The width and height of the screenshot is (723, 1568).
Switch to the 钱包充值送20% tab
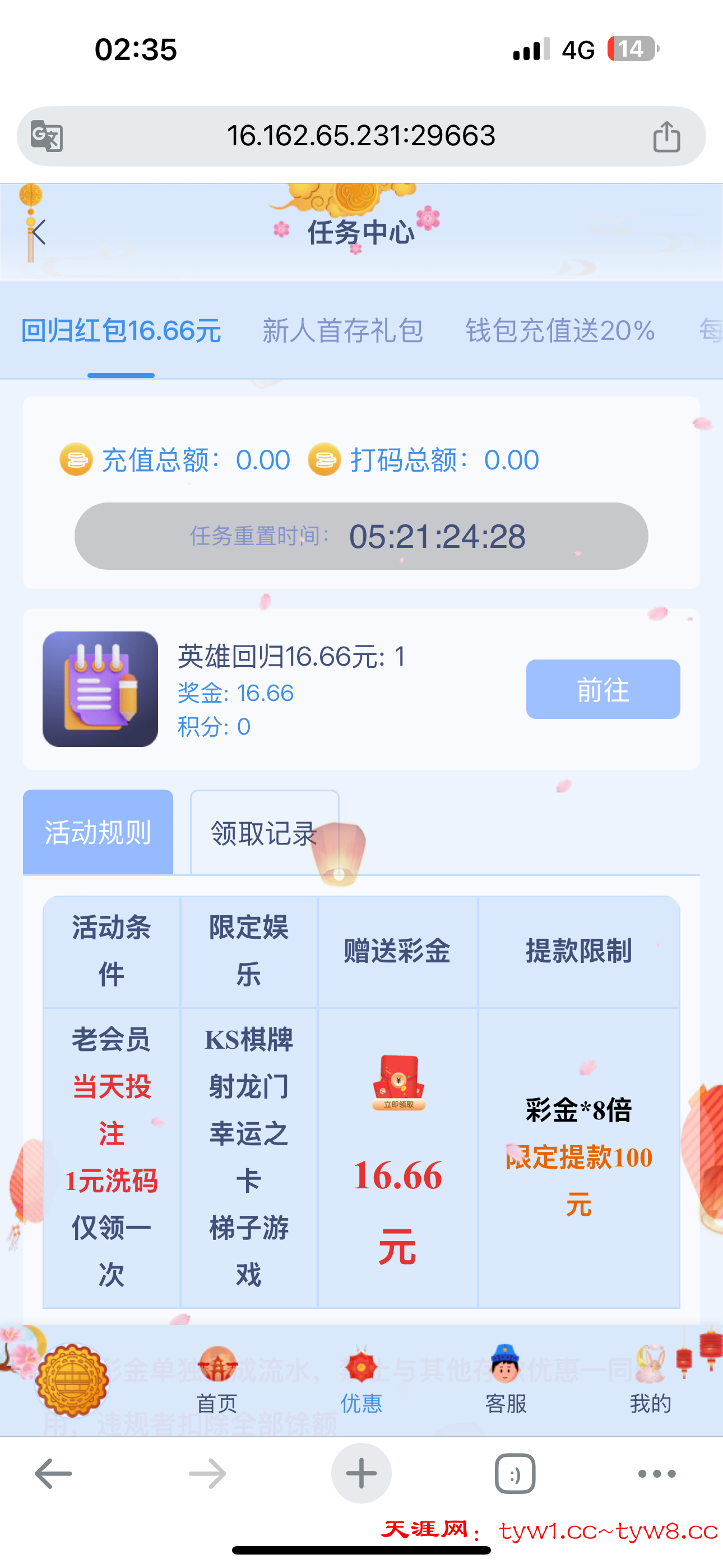click(x=560, y=331)
